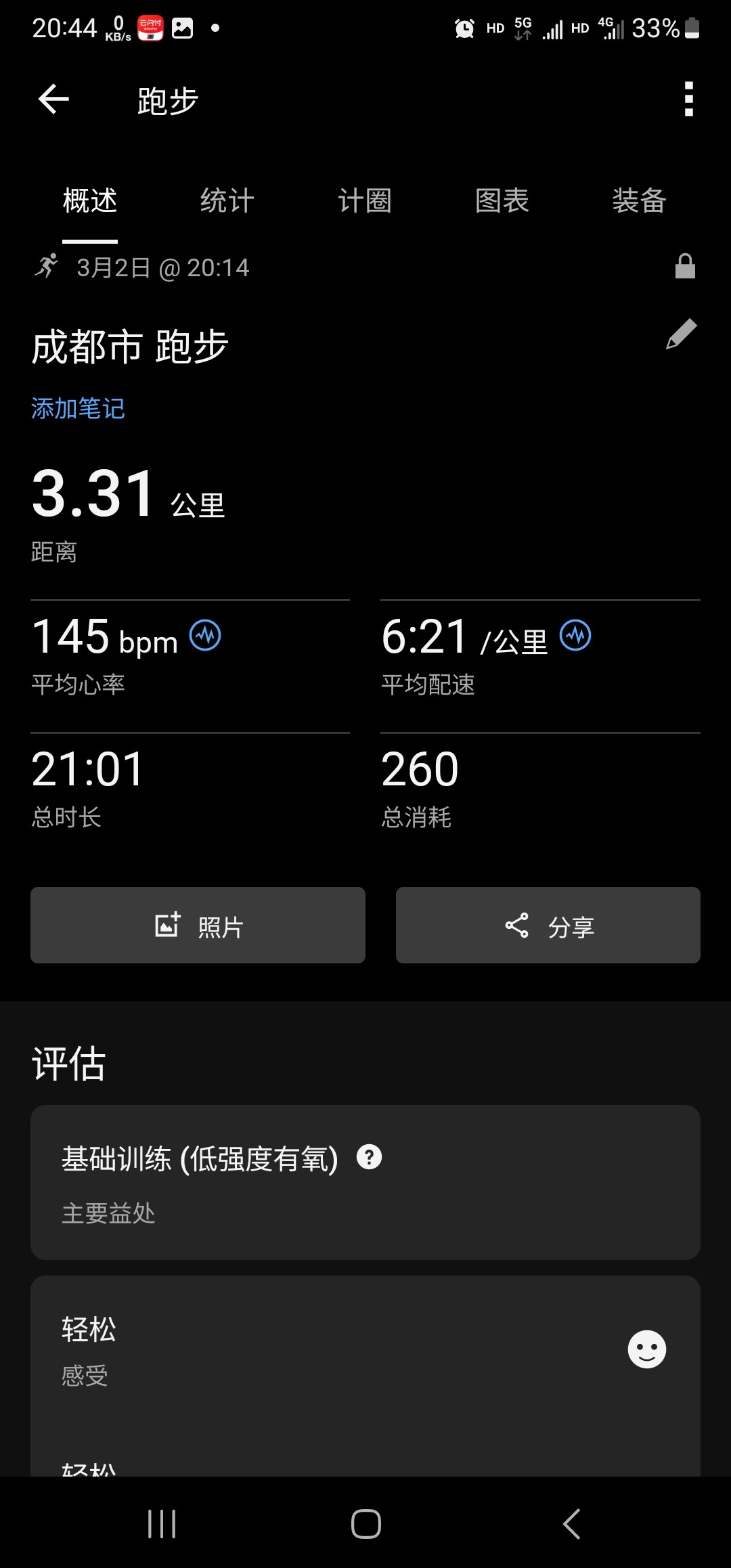
Task: Switch to the 统计 tab
Action: pos(227,201)
